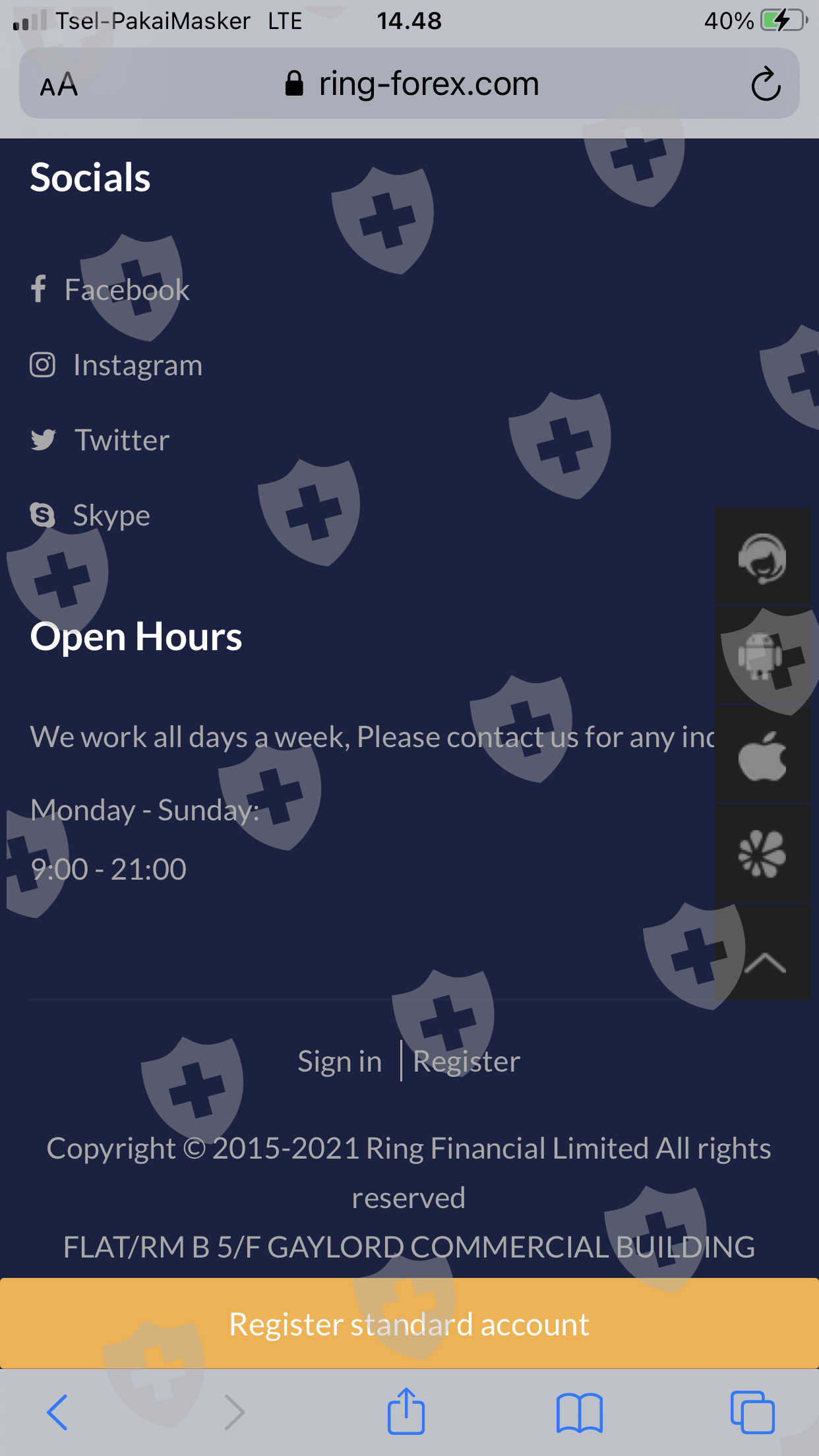Open live support headset icon
The image size is (819, 1456).
tap(763, 557)
